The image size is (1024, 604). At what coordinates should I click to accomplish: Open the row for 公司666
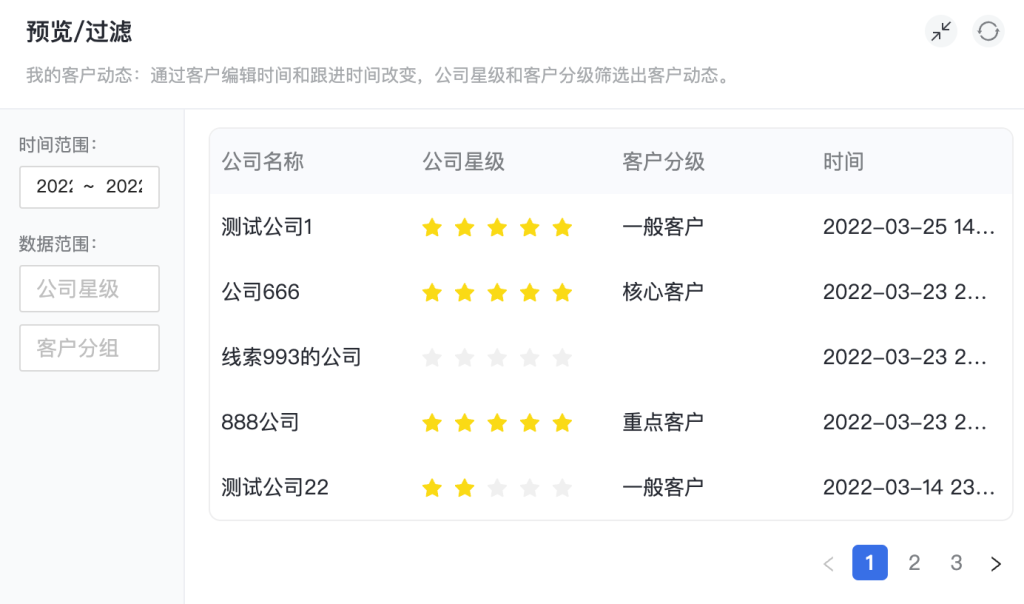261,292
